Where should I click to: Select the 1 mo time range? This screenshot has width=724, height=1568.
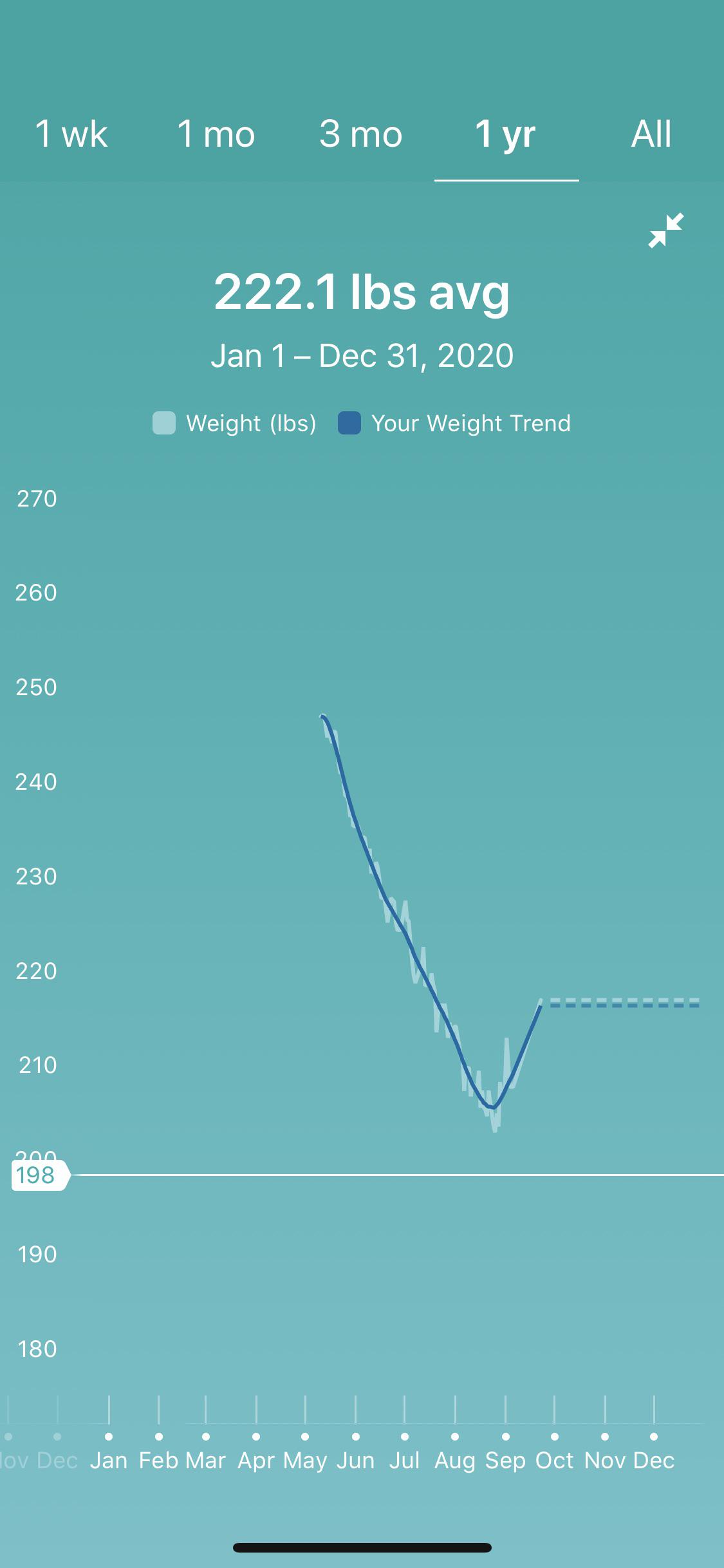216,134
